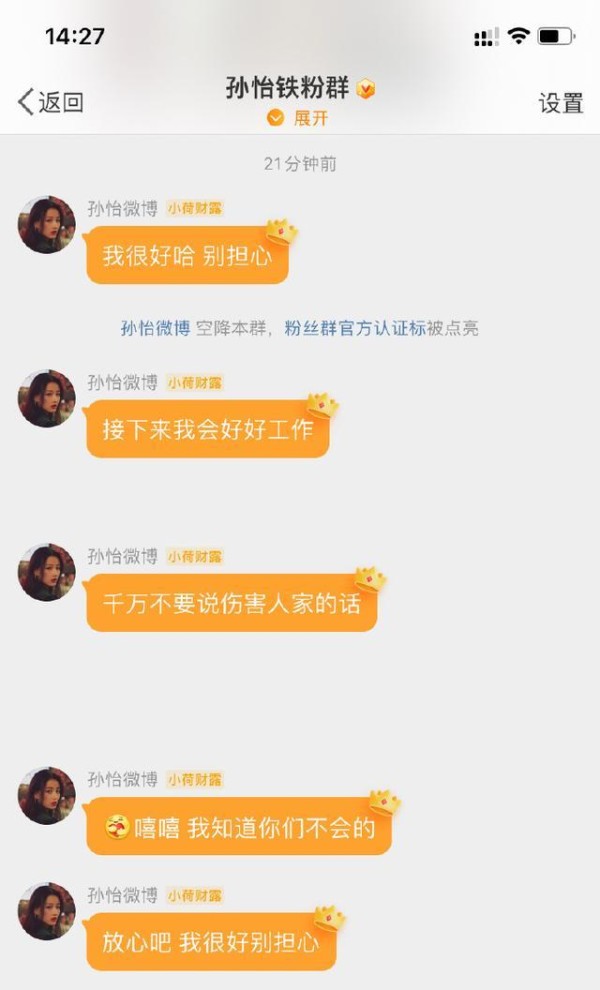Open avatar beside message 千万不要说伤害人家的话

(x=47, y=572)
